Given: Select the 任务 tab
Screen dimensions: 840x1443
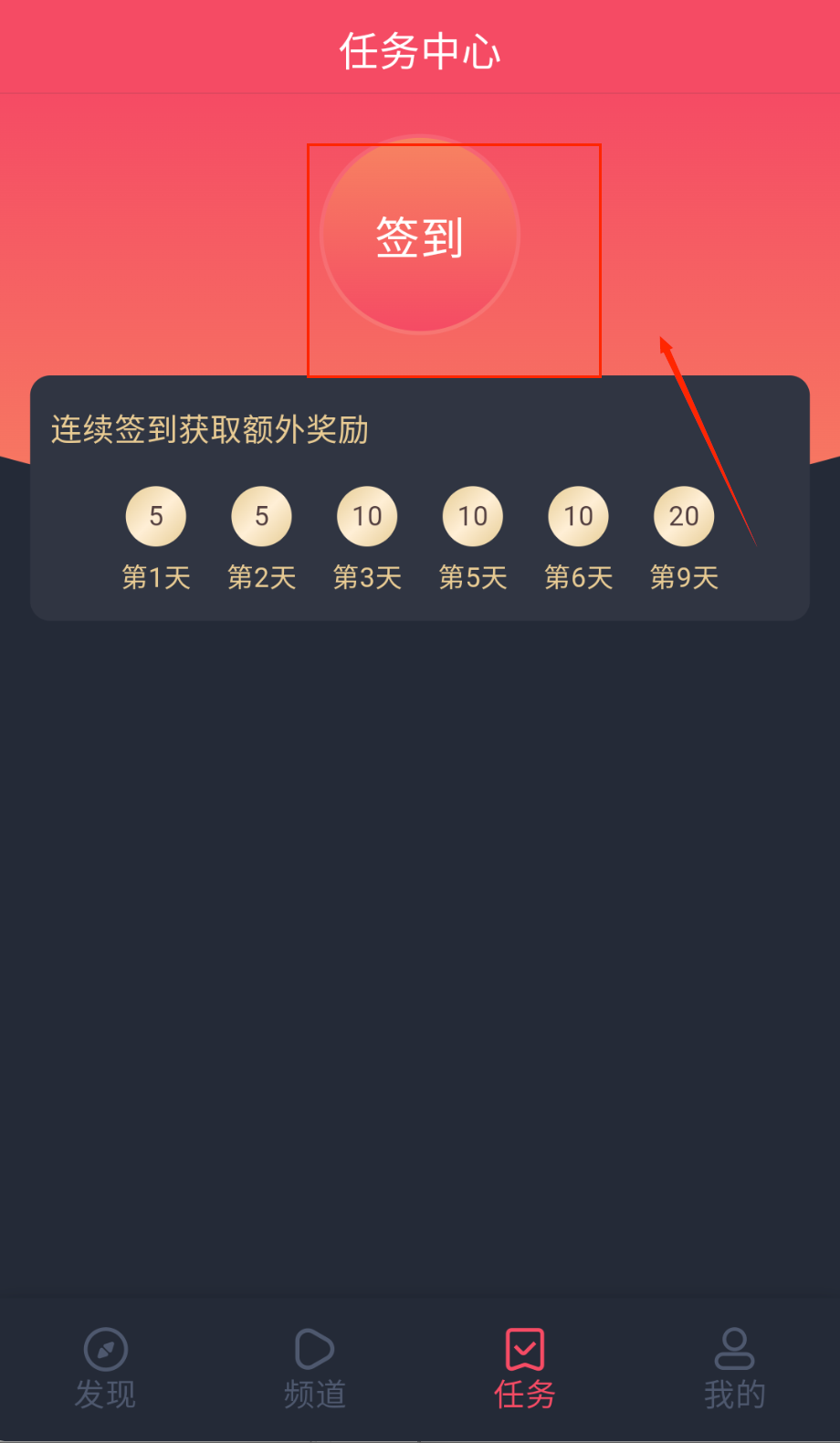Looking at the screenshot, I should click(x=525, y=1367).
